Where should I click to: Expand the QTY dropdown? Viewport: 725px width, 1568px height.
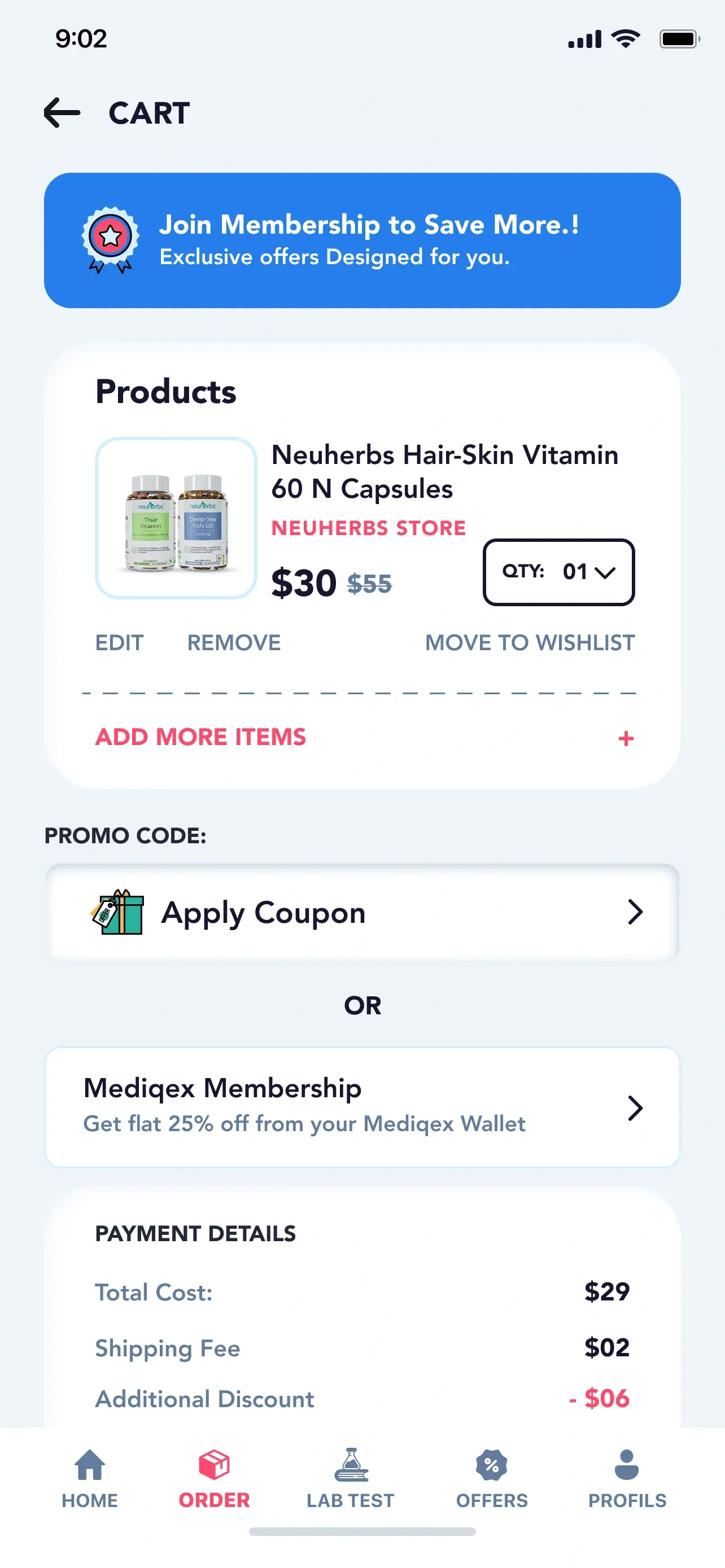(559, 572)
